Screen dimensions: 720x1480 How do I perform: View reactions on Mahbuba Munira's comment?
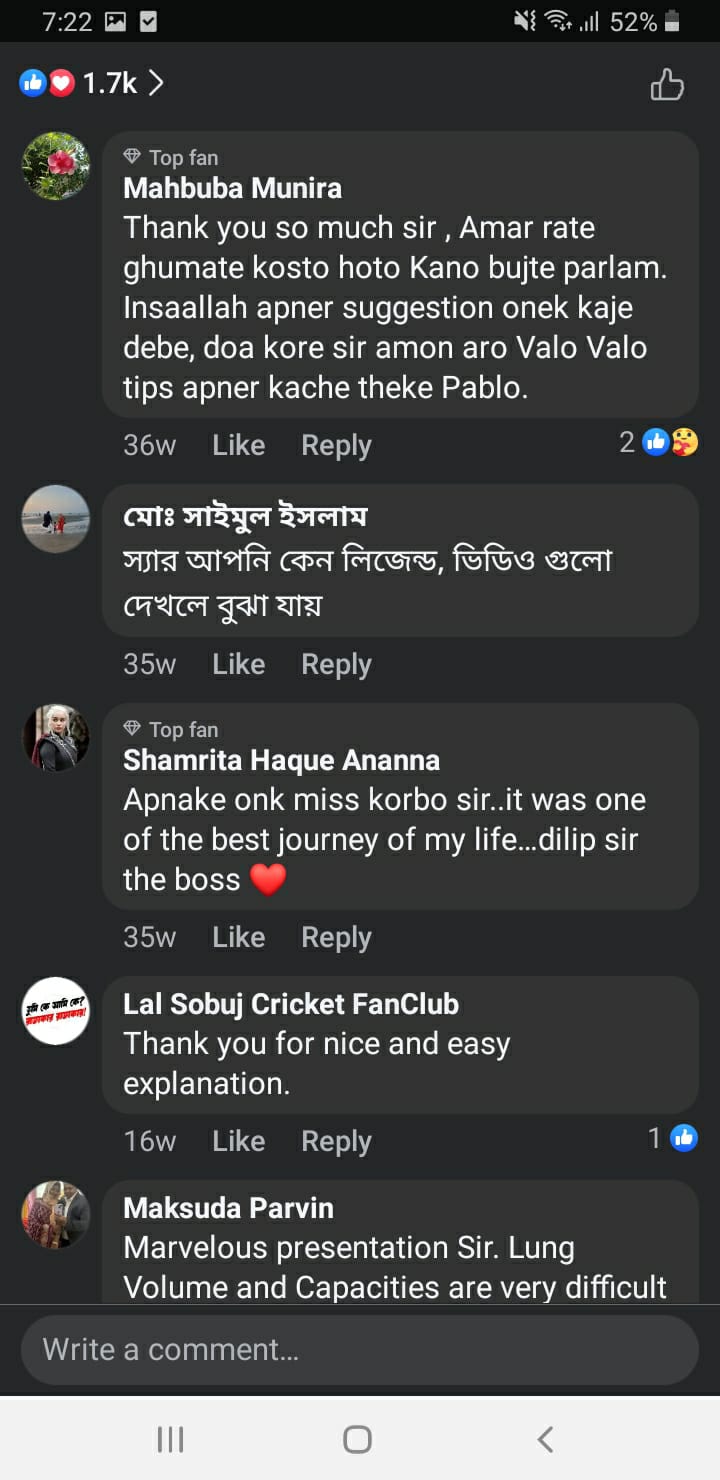(659, 442)
